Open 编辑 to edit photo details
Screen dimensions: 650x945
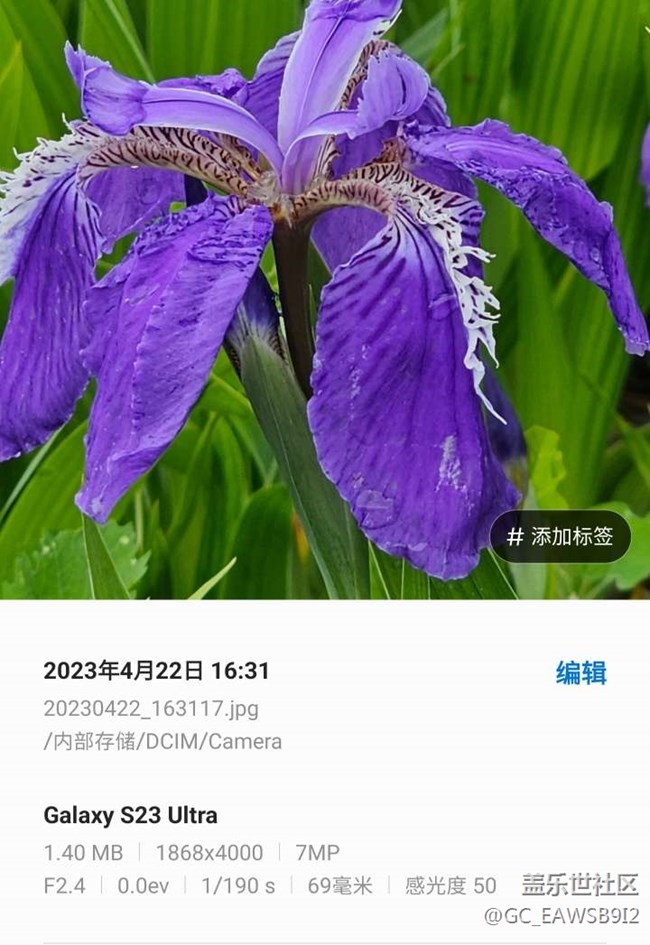(581, 673)
